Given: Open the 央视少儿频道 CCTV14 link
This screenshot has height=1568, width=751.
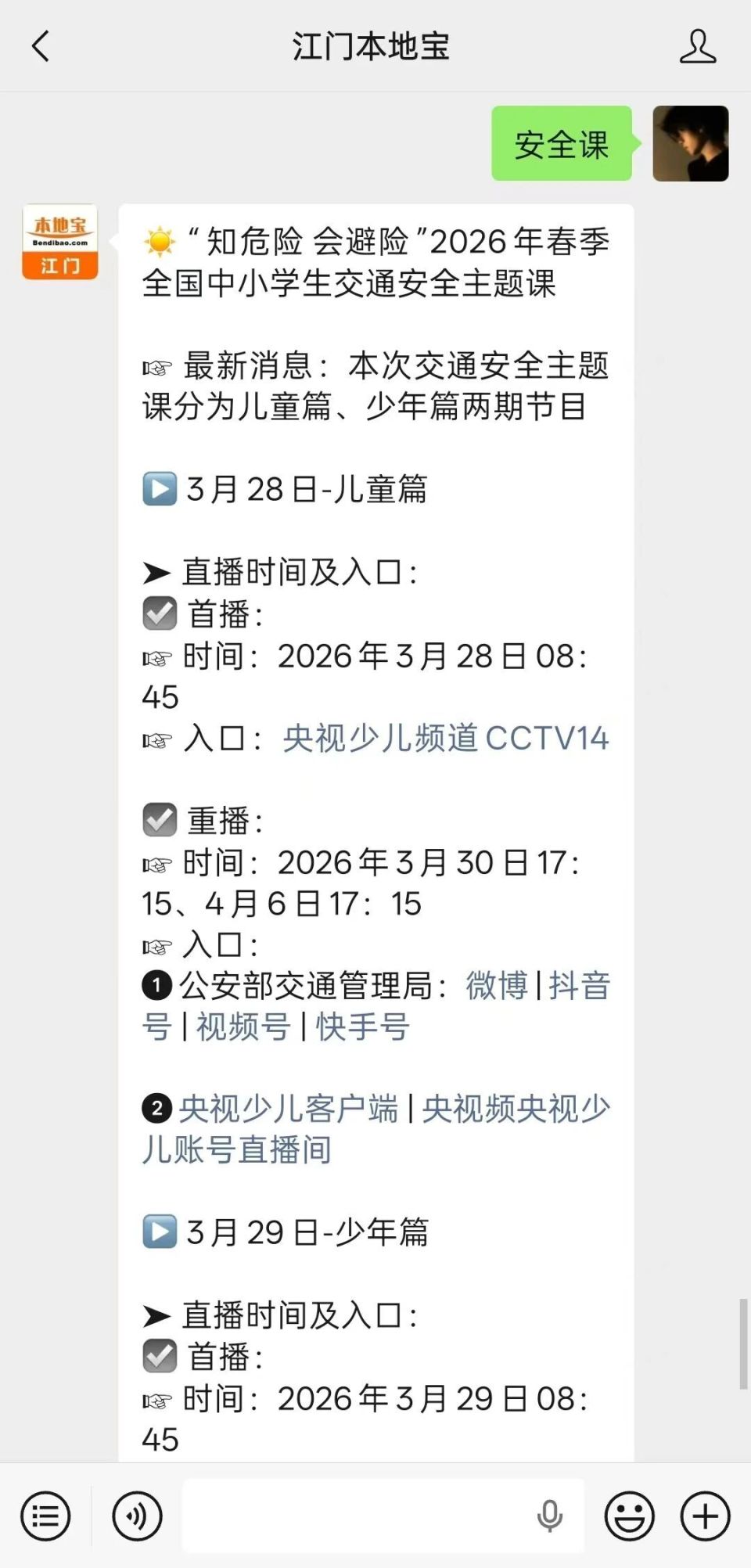Looking at the screenshot, I should pos(446,738).
